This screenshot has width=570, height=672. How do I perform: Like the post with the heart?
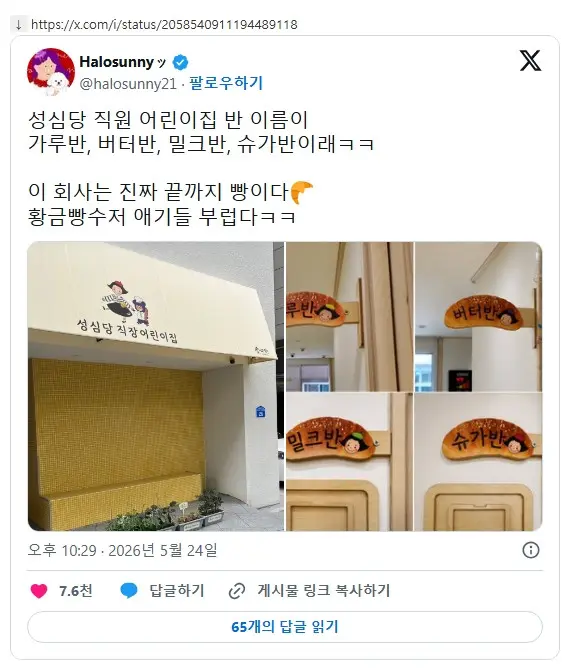39,591
